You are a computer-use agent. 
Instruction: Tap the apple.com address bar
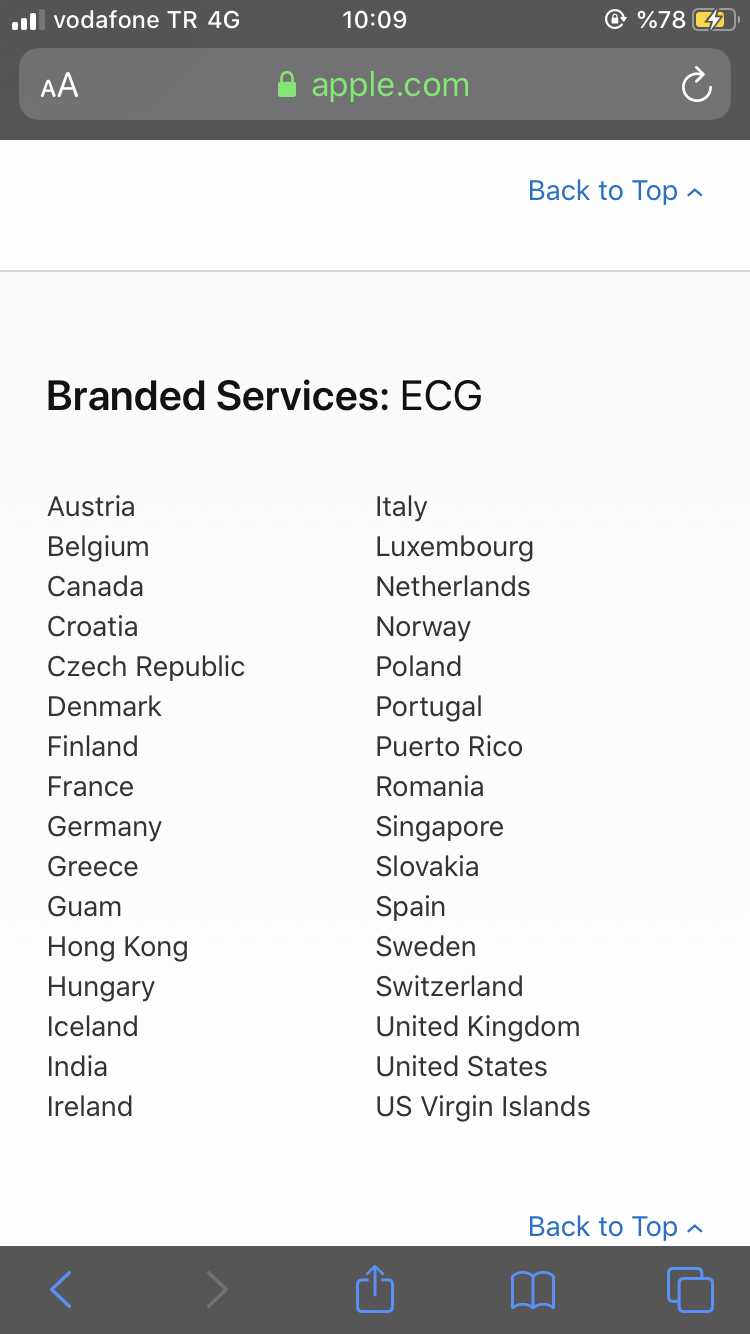(375, 85)
